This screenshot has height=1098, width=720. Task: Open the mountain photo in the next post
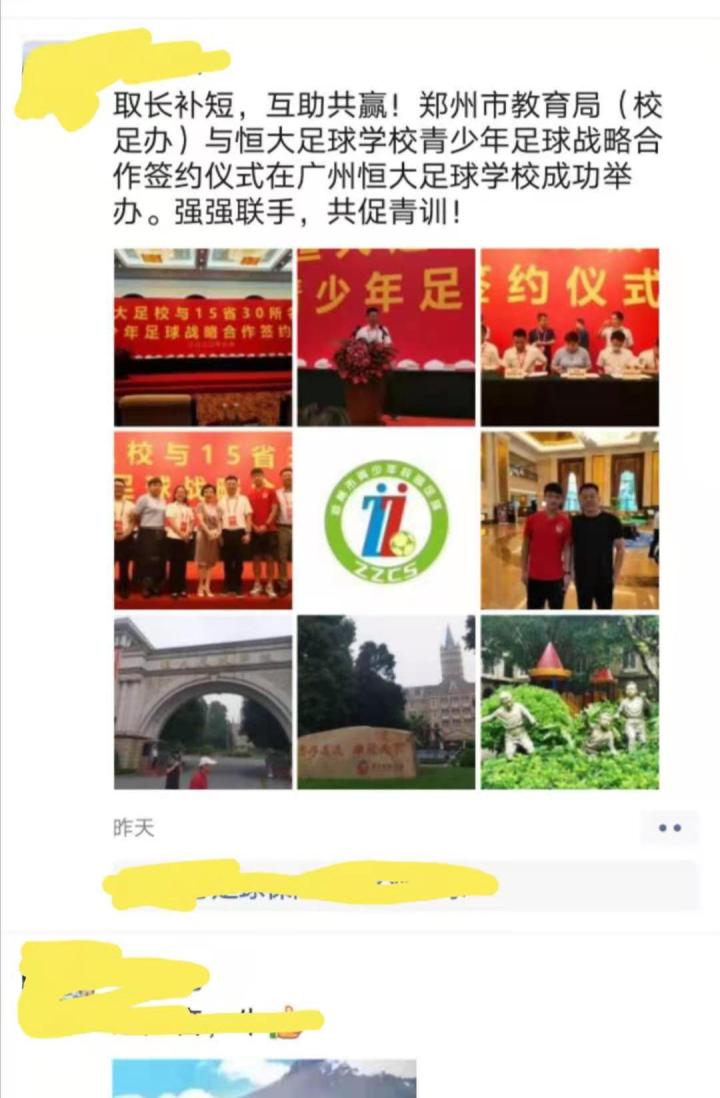(264, 1078)
